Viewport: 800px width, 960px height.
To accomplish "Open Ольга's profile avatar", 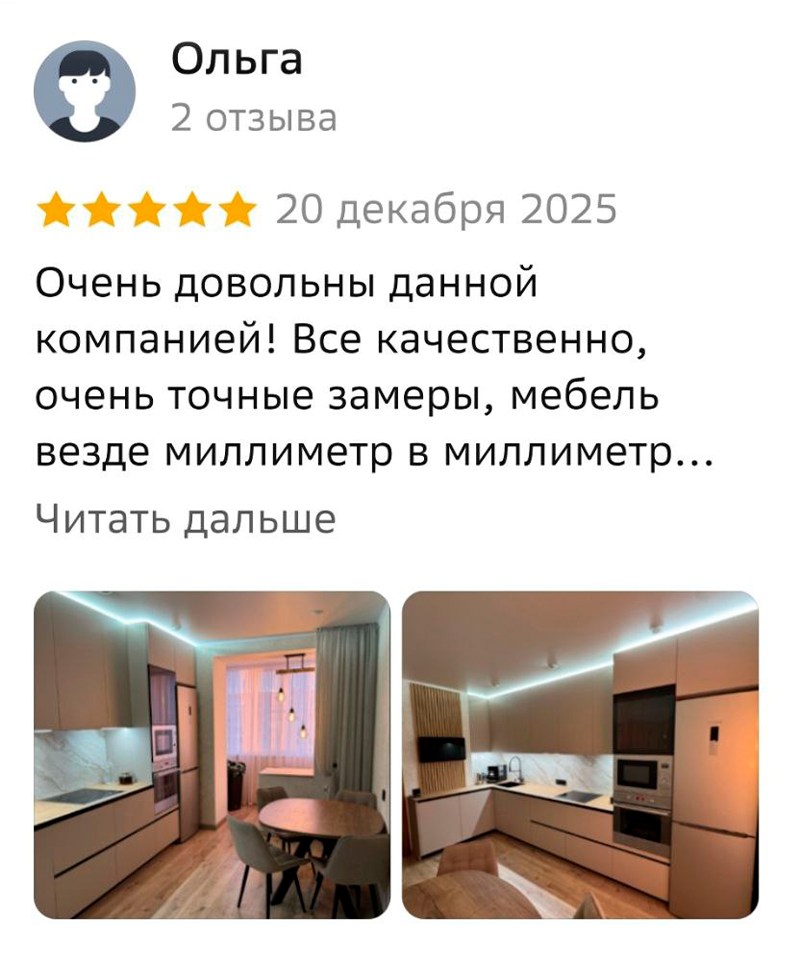I will click(x=84, y=91).
